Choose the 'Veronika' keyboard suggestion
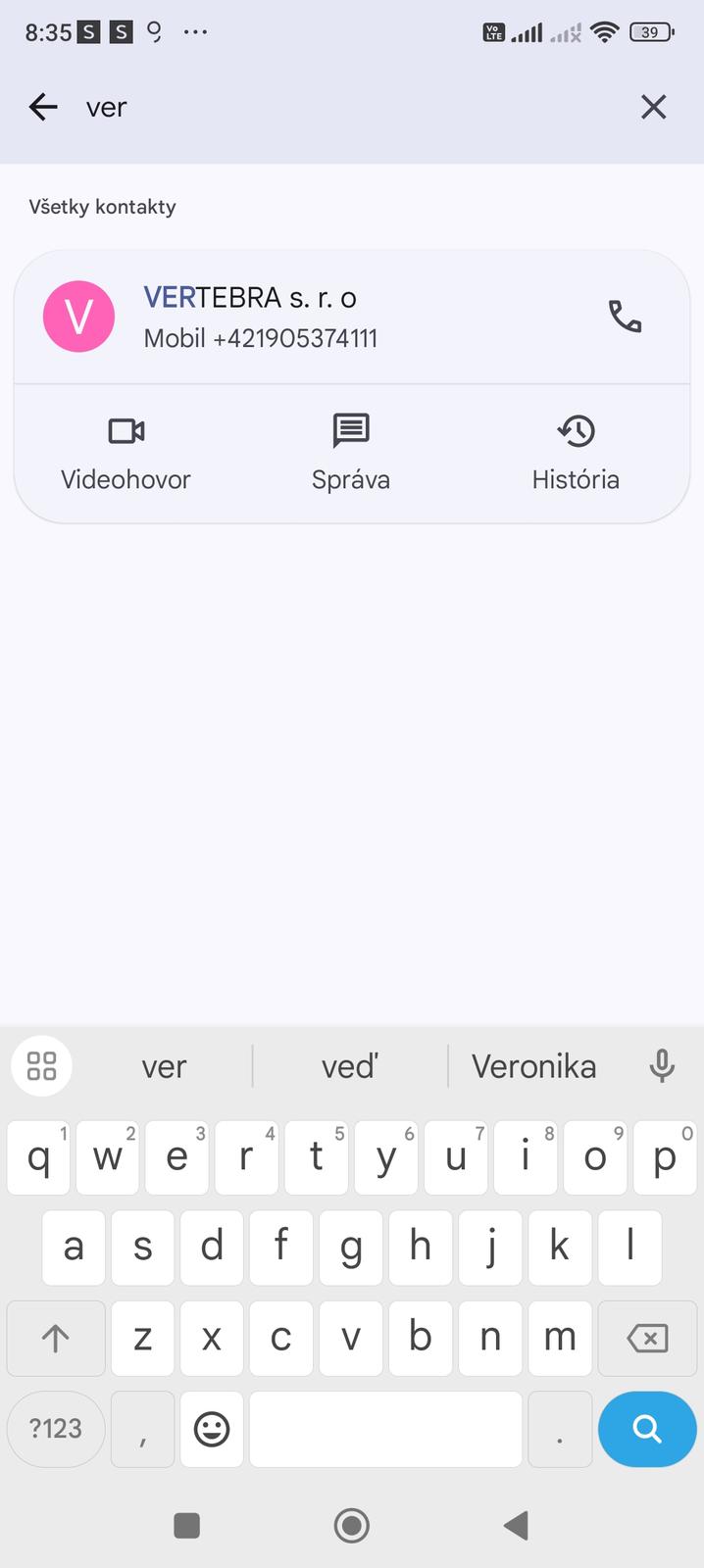This screenshot has height=1568, width=704. (x=533, y=1066)
